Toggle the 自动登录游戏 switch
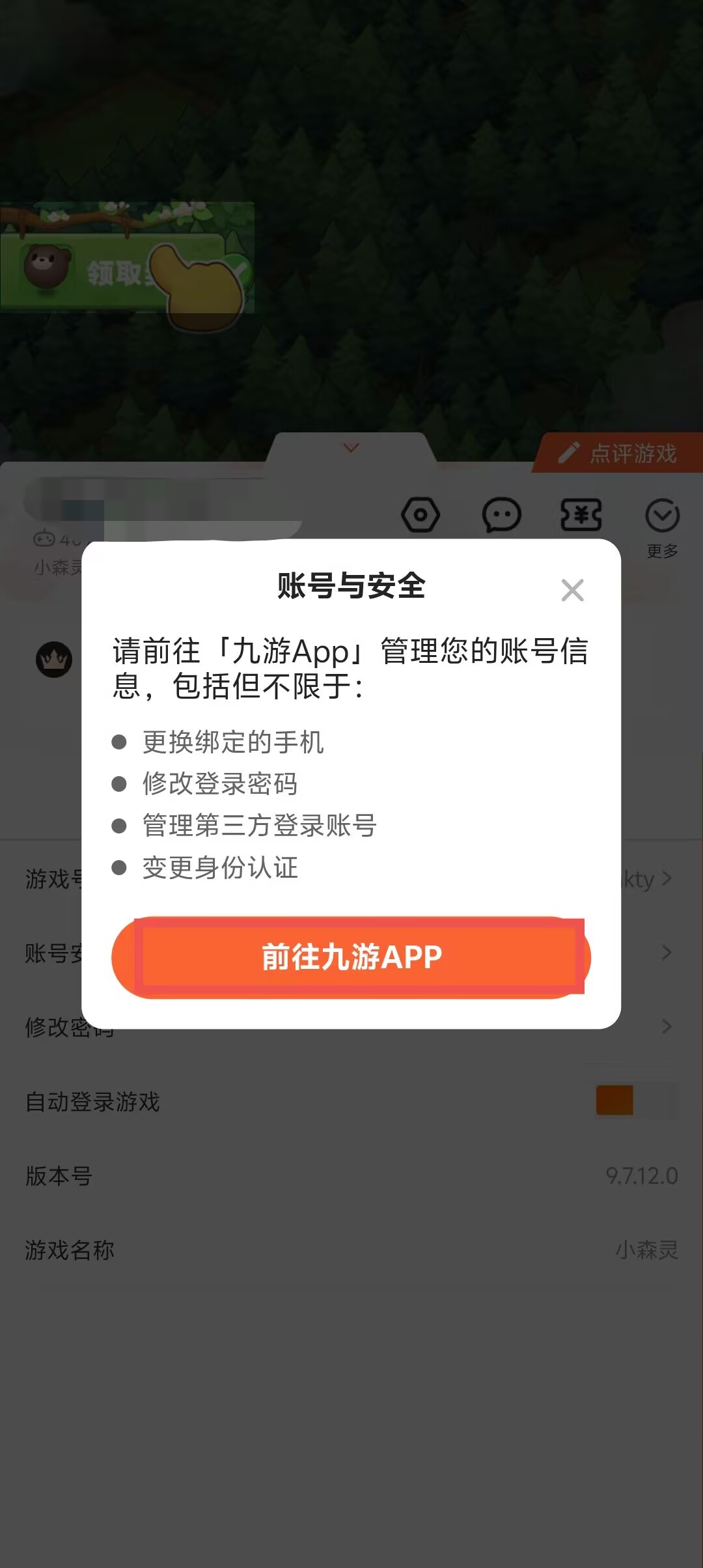 (637, 1100)
